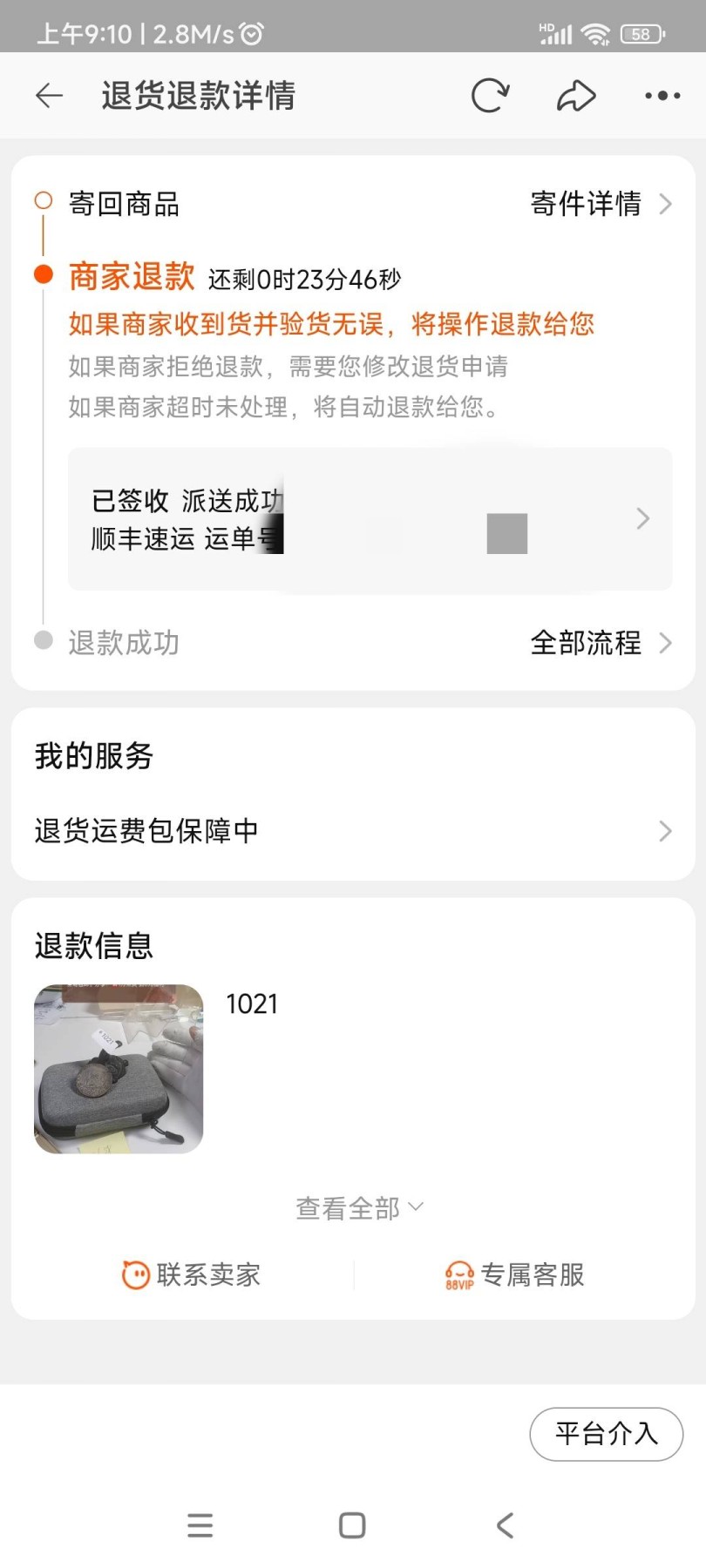This screenshot has height=1568, width=706.
Task: Tap the battery indicator showing 58
Action: pos(641,33)
